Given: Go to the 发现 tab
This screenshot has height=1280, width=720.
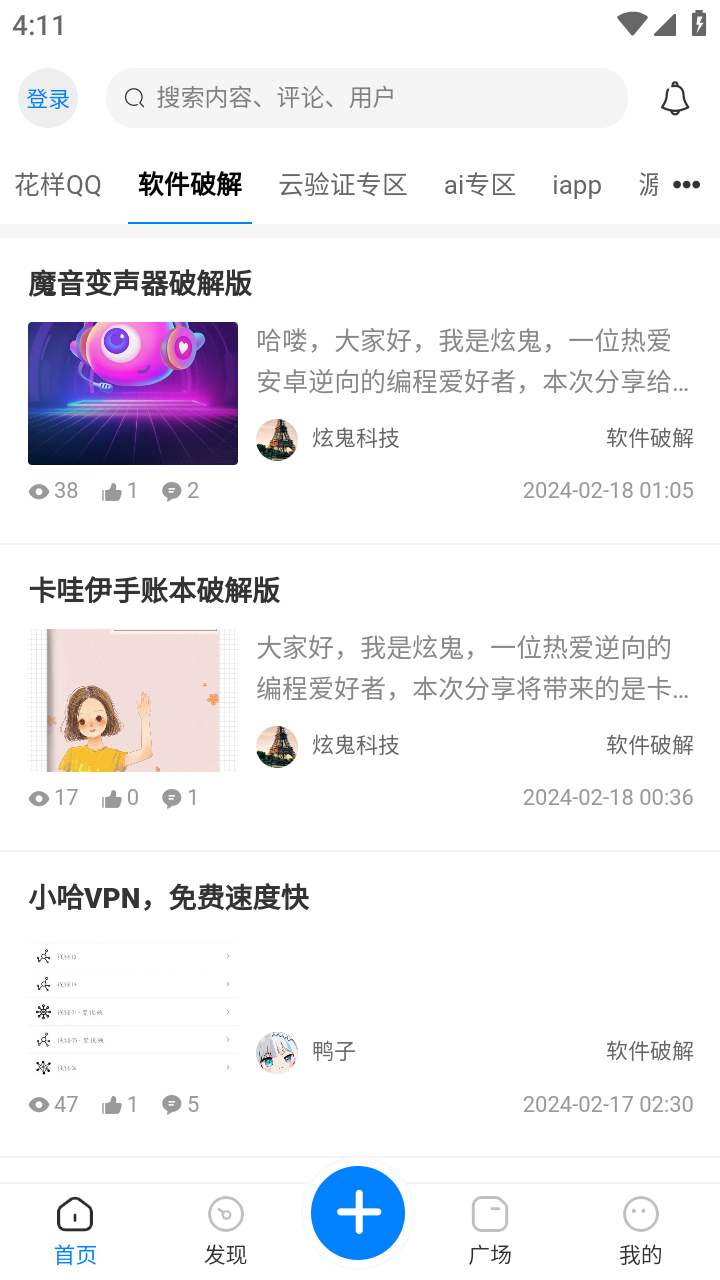Looking at the screenshot, I should click(x=225, y=1231).
